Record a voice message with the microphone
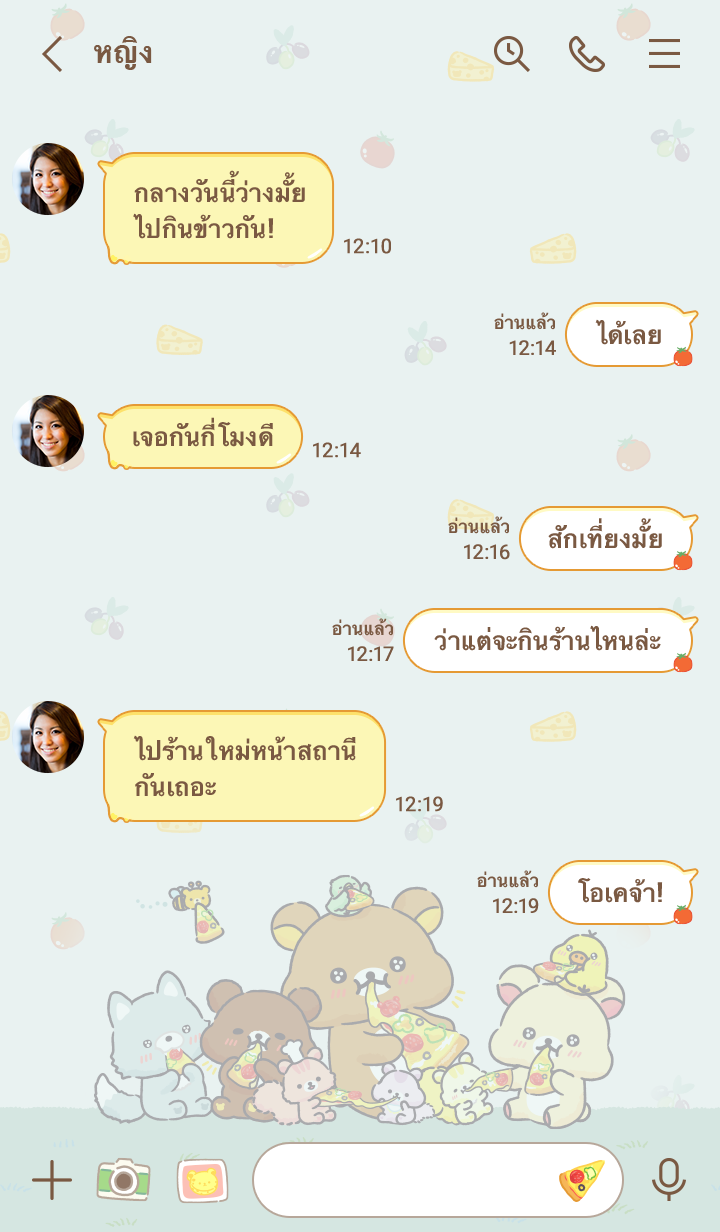720x1232 pixels. click(x=669, y=1181)
